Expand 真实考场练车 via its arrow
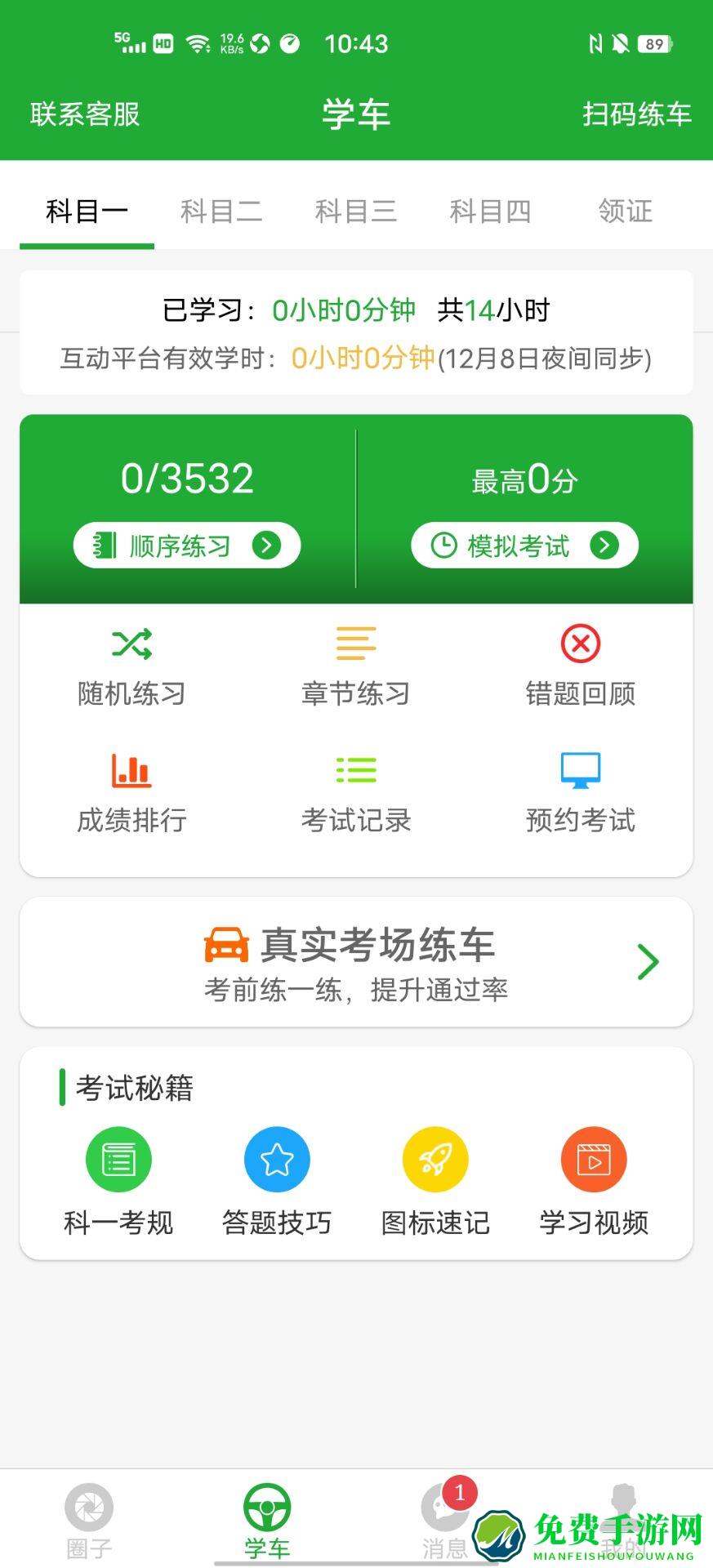Screen dimensions: 713x1568 pyautogui.click(x=648, y=962)
